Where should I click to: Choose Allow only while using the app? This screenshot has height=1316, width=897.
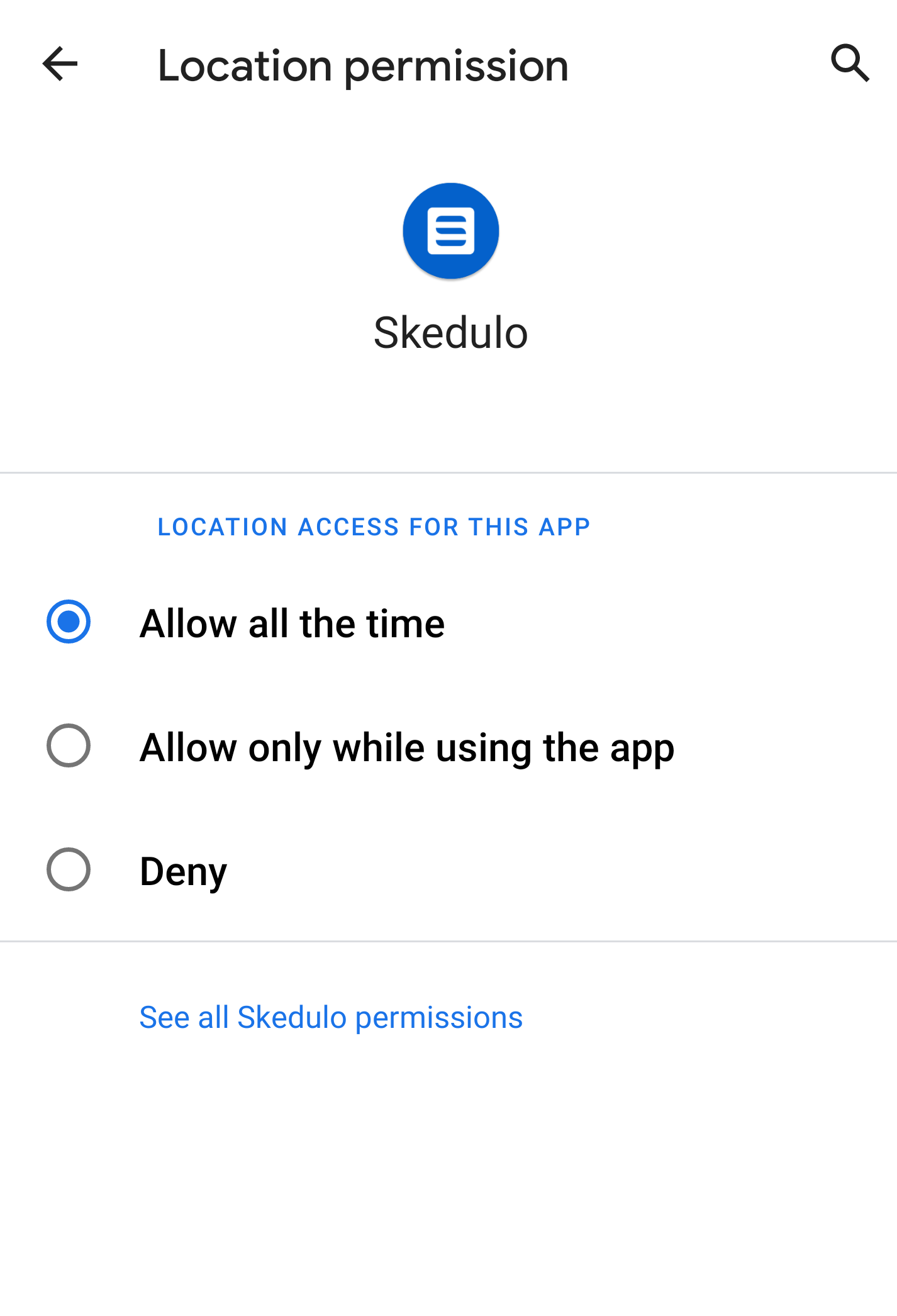click(69, 745)
